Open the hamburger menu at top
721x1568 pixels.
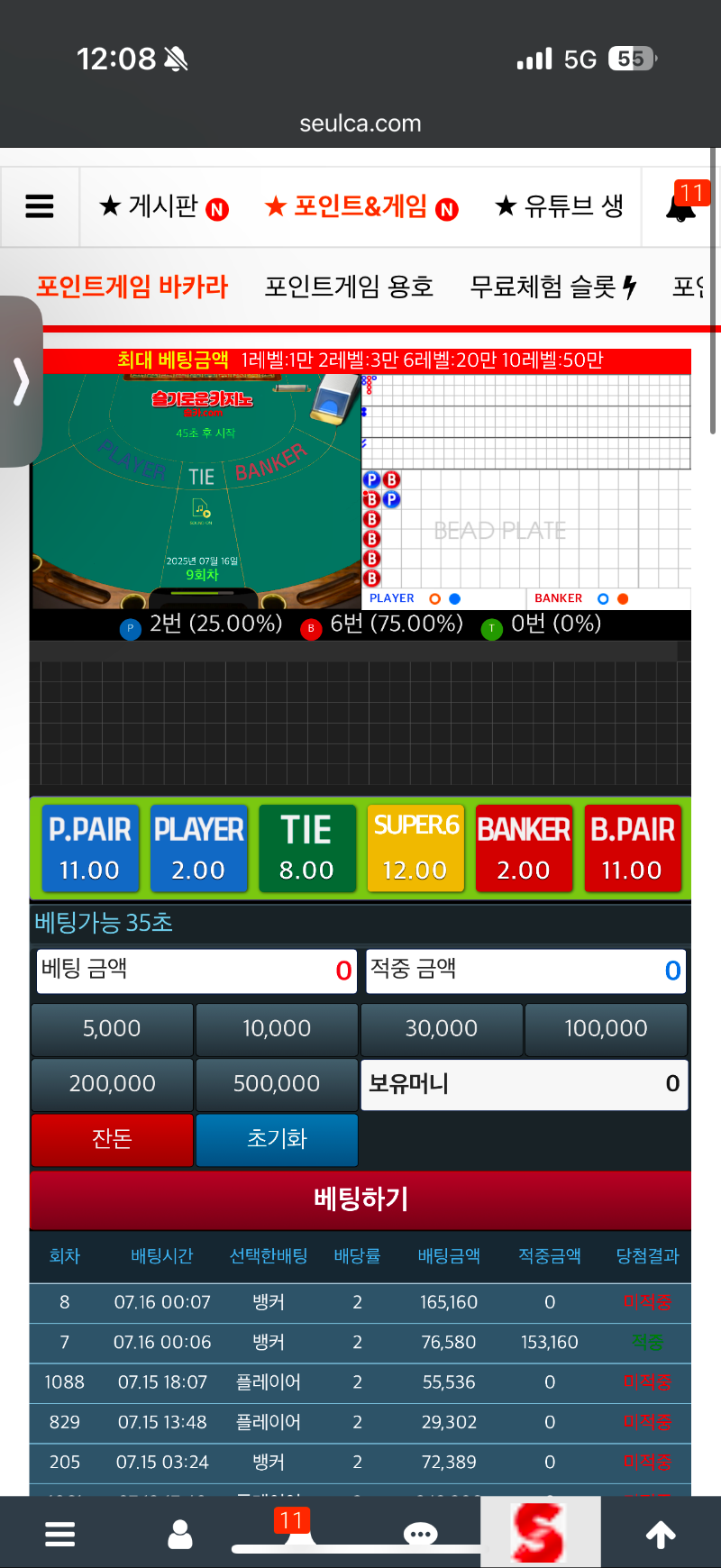[x=40, y=206]
